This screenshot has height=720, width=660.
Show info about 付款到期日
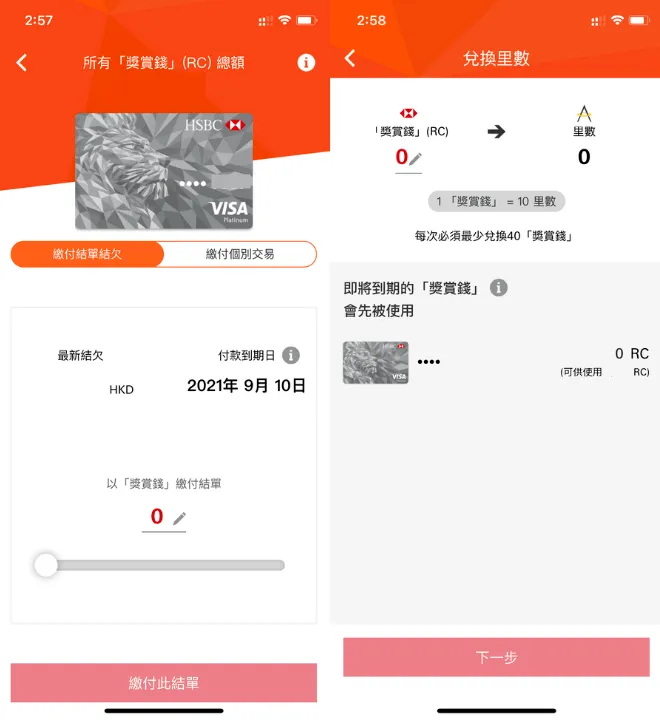(x=291, y=355)
